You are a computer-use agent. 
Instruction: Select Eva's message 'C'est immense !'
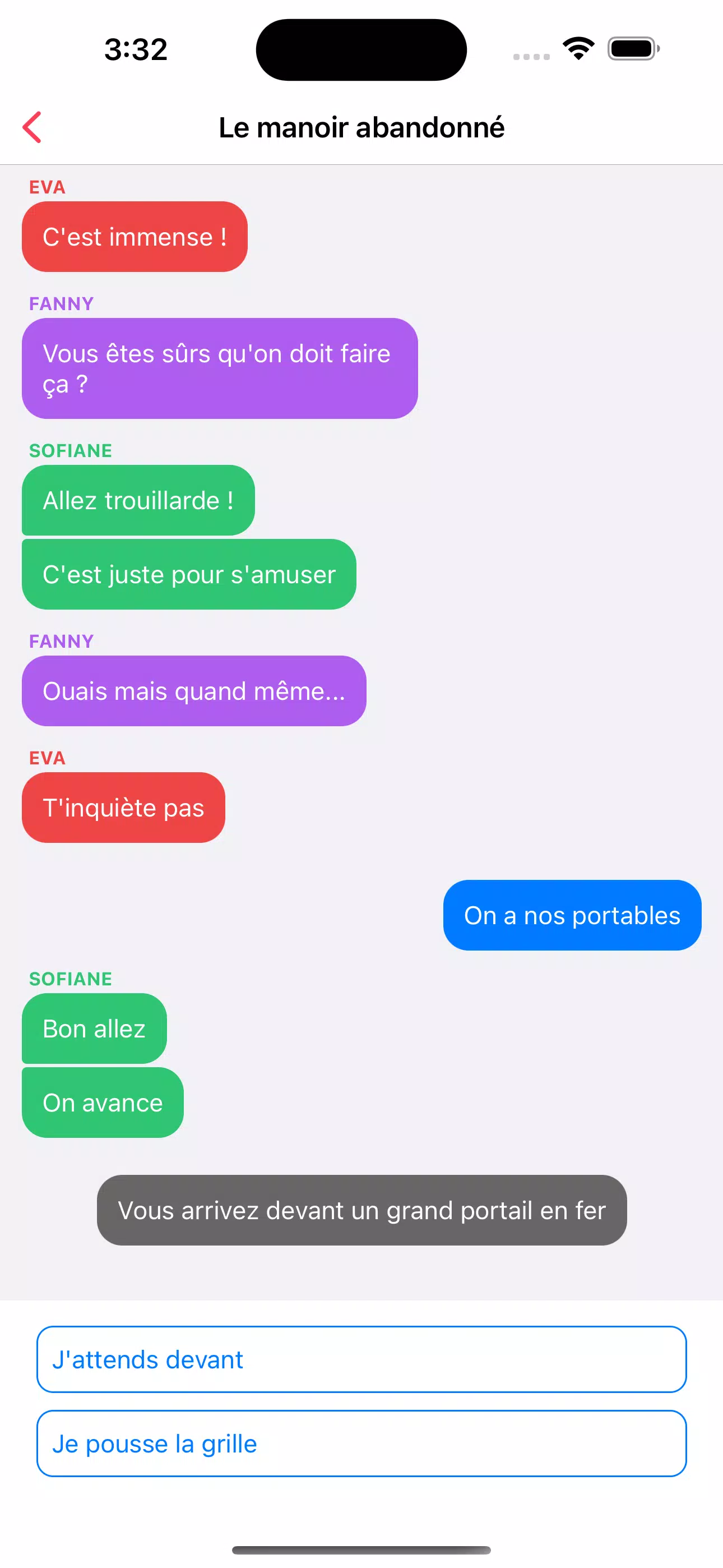pyautogui.click(x=135, y=237)
